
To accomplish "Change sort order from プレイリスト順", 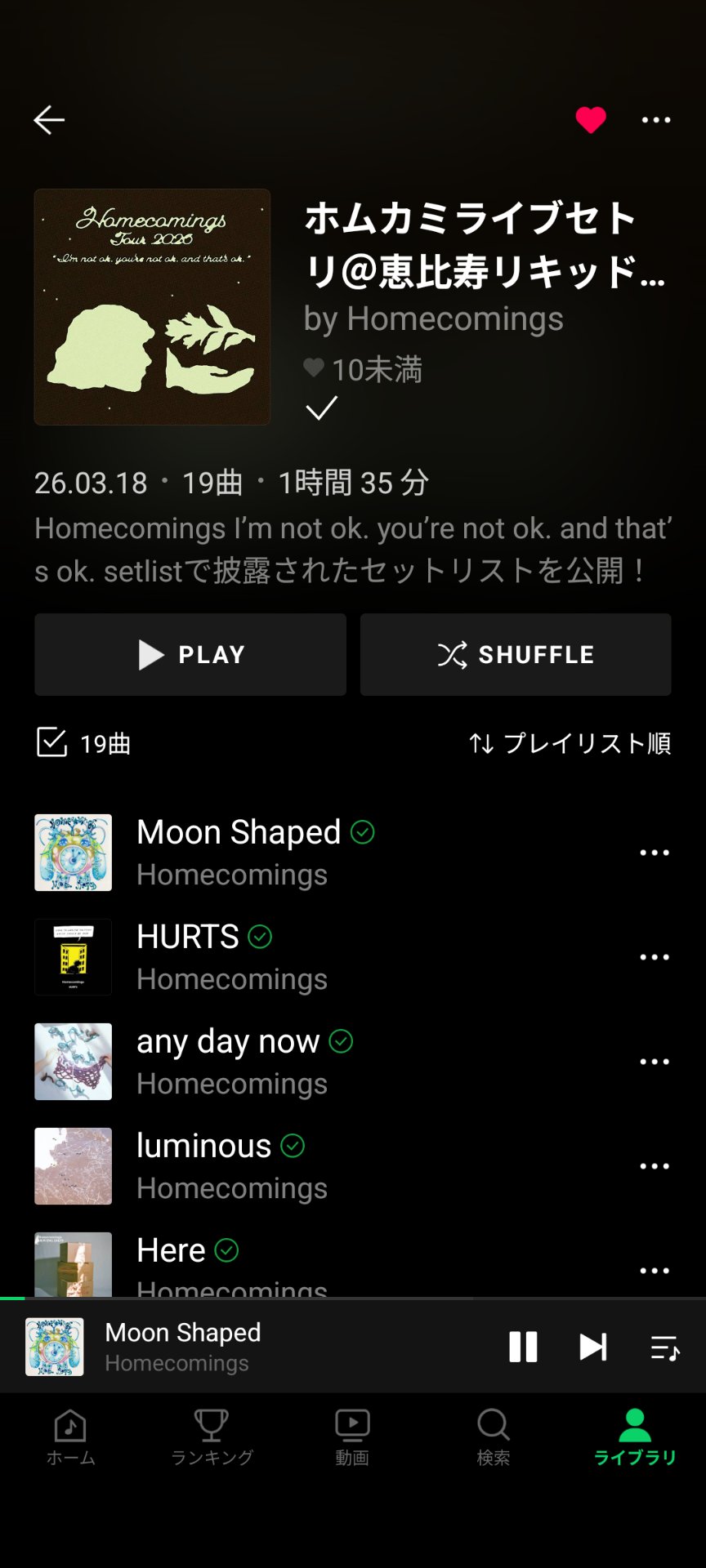I will [x=570, y=743].
